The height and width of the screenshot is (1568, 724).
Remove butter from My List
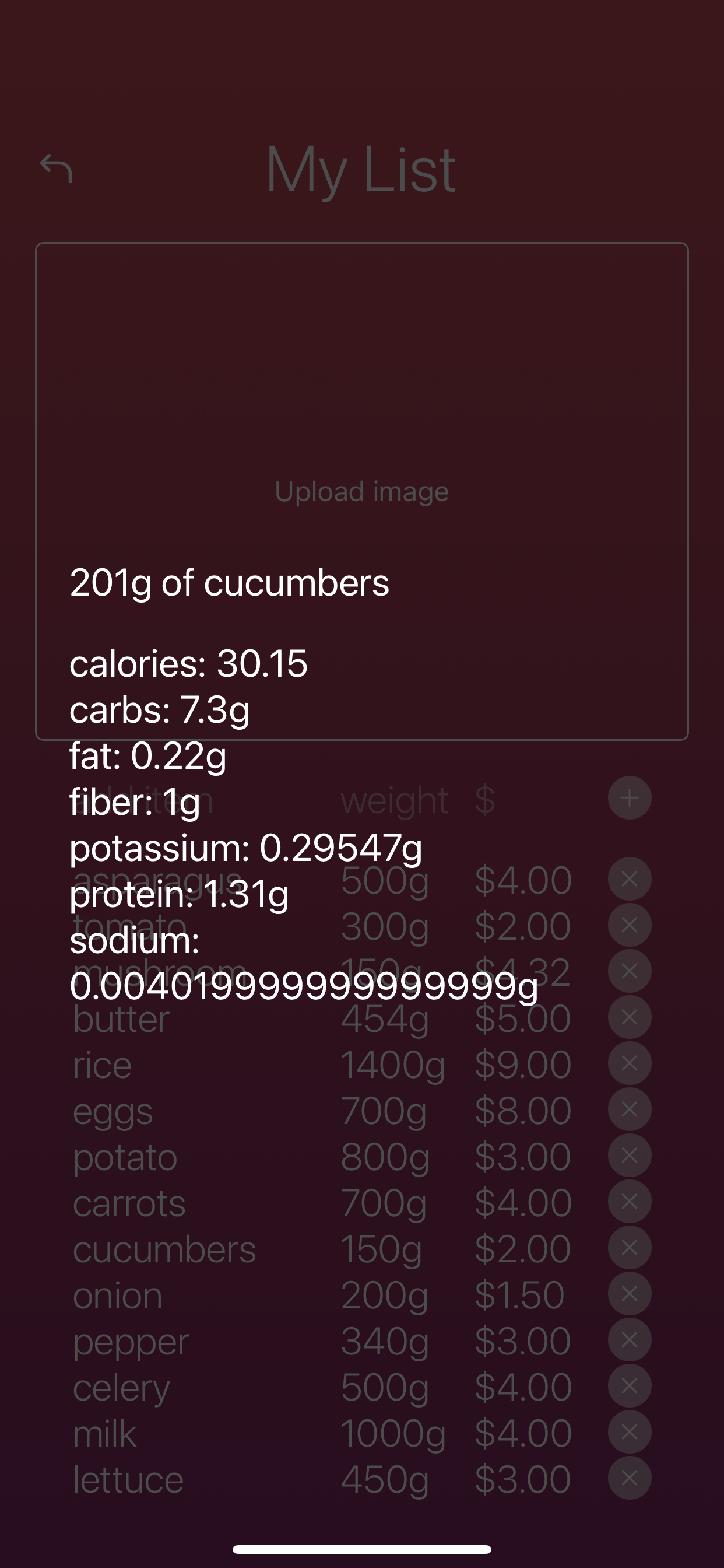pos(629,1017)
